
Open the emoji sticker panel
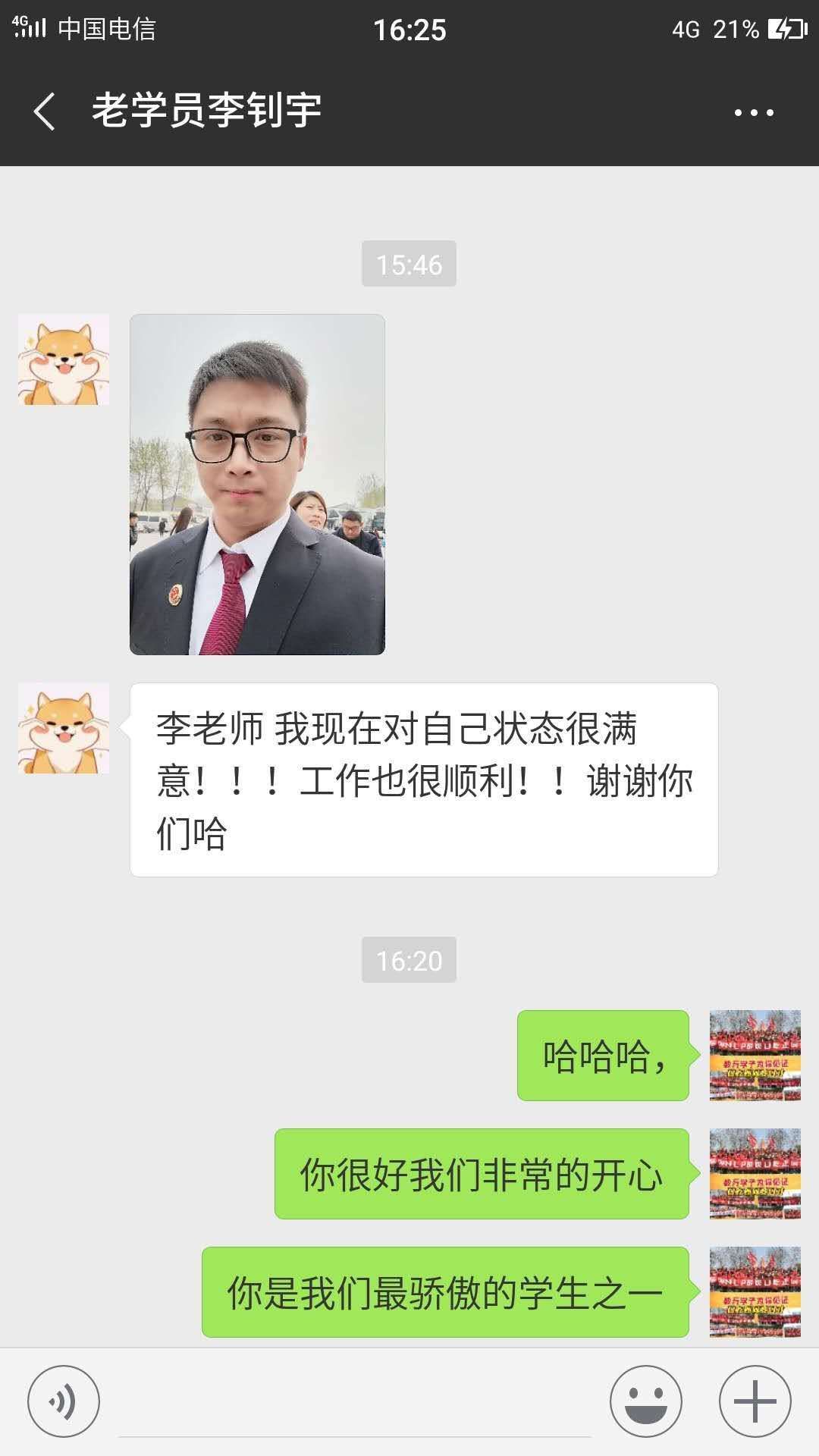click(645, 1402)
